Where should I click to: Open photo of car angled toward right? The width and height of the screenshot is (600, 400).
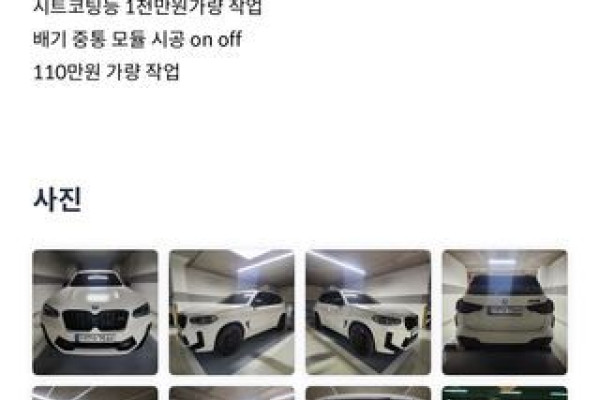tap(368, 312)
